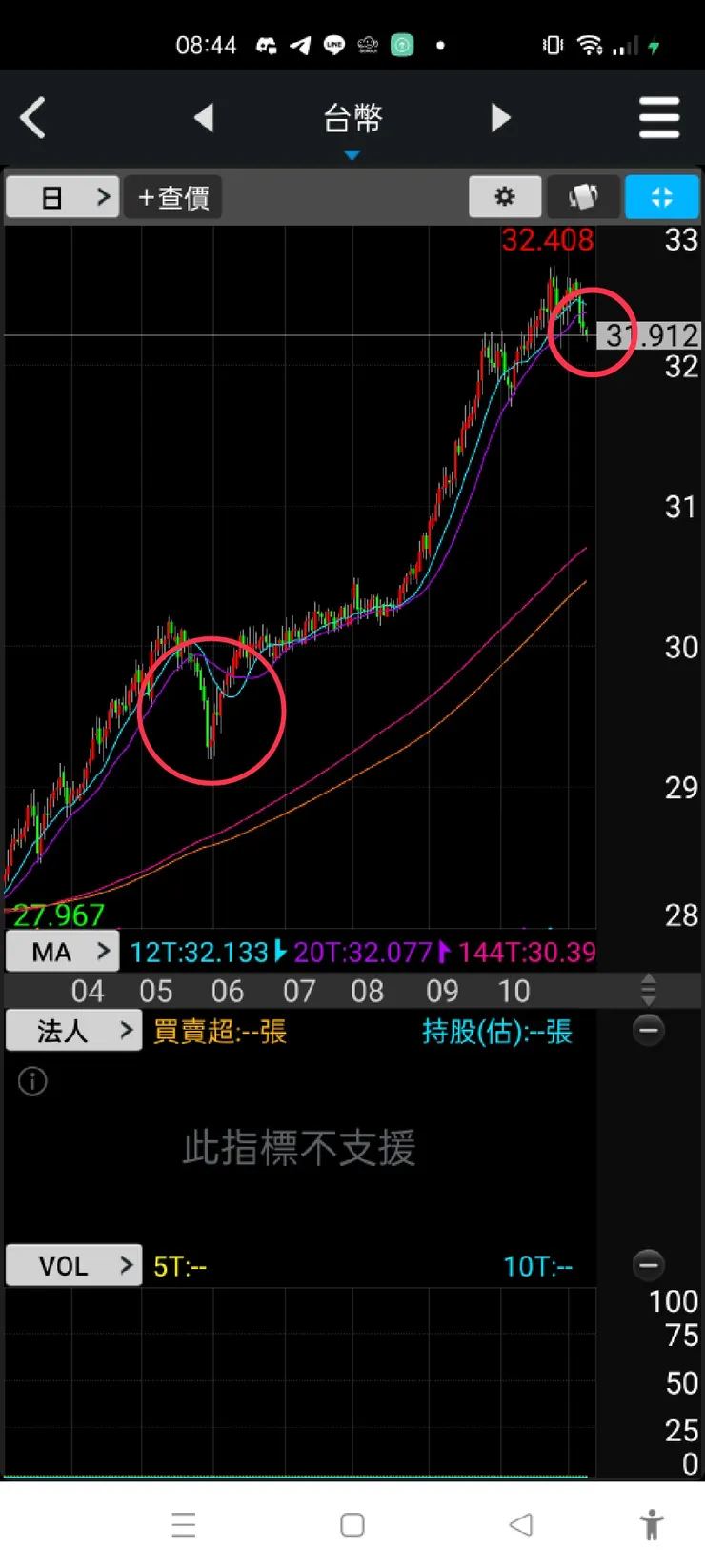The image size is (705, 1568).
Task: Change the MA indicator selector
Action: pos(63,951)
